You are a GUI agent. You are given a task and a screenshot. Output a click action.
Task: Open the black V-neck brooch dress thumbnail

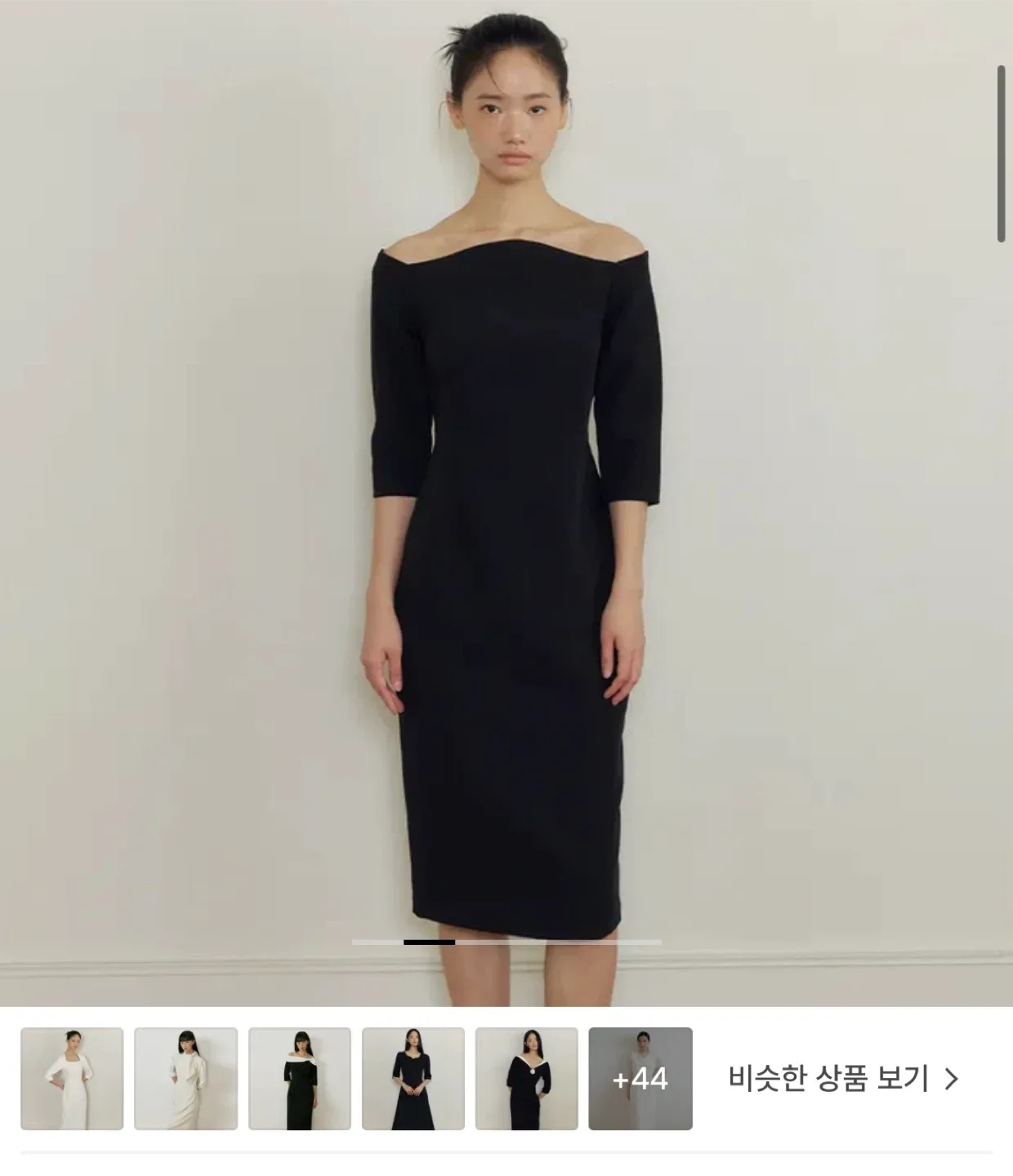526,1079
